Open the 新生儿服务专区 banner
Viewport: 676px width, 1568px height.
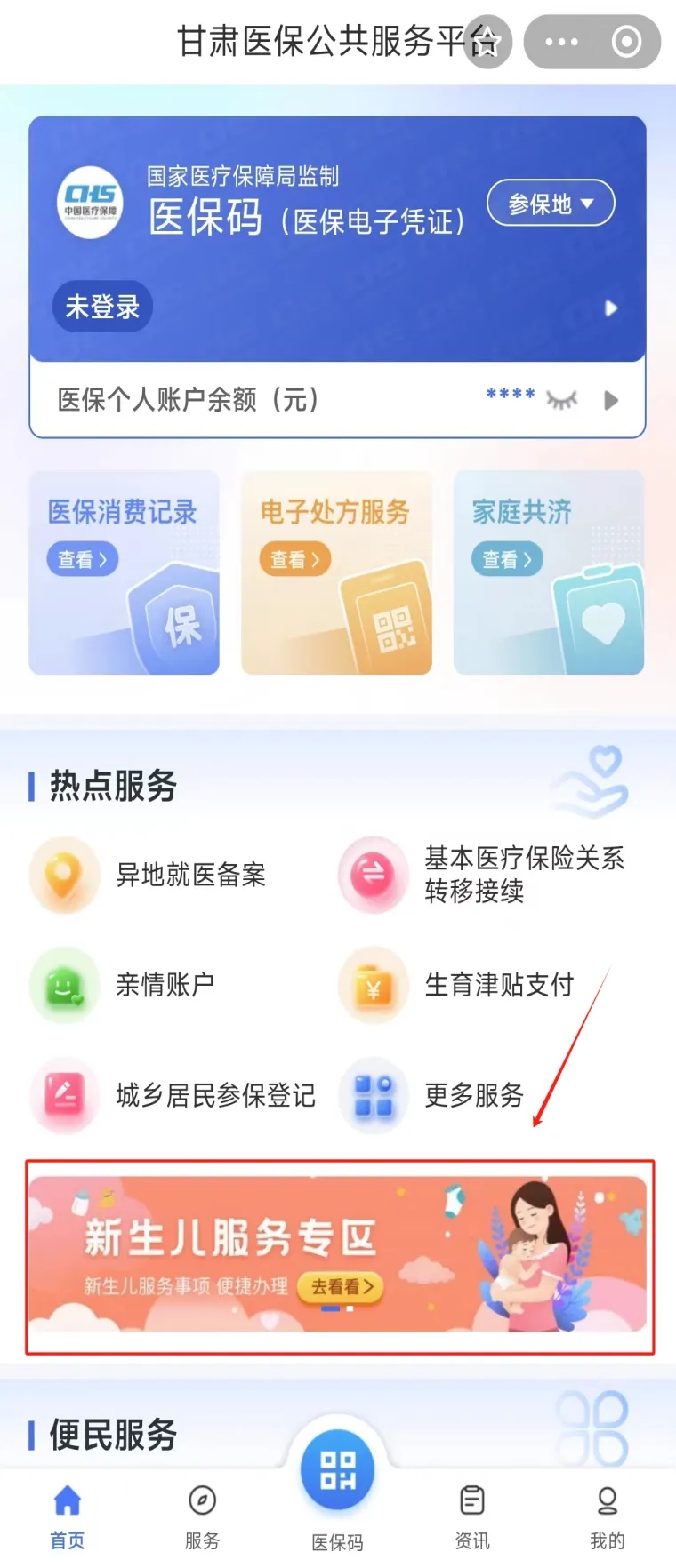point(338,1254)
